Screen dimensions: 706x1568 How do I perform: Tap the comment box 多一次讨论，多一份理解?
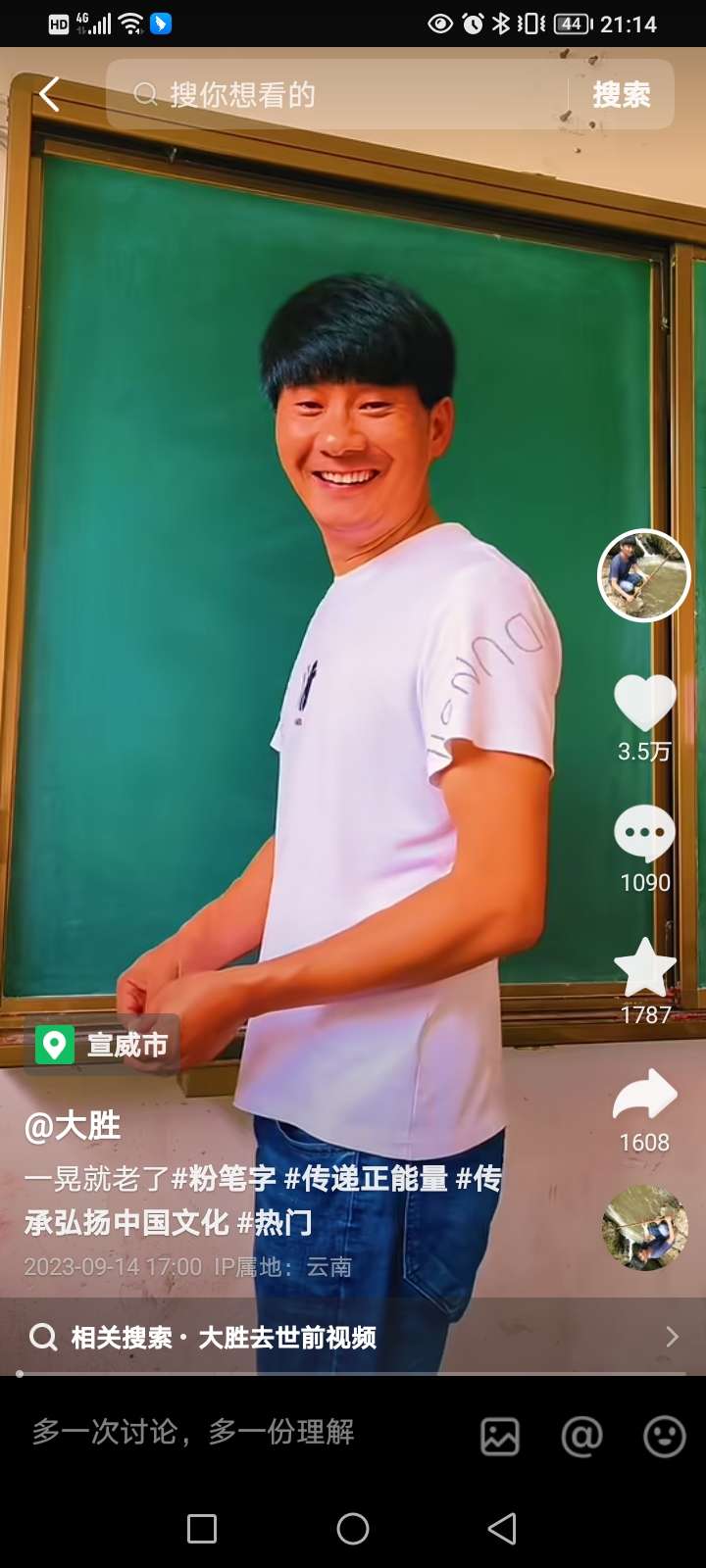click(x=194, y=1433)
